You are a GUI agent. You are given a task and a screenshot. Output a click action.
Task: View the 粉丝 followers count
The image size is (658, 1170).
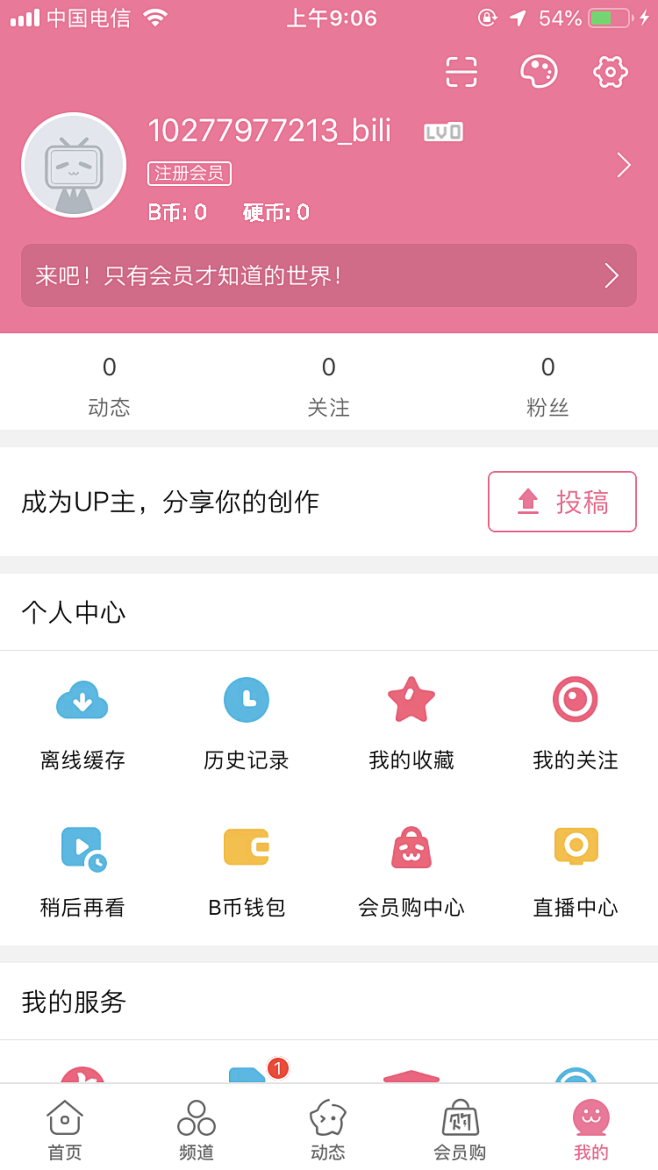pos(548,387)
